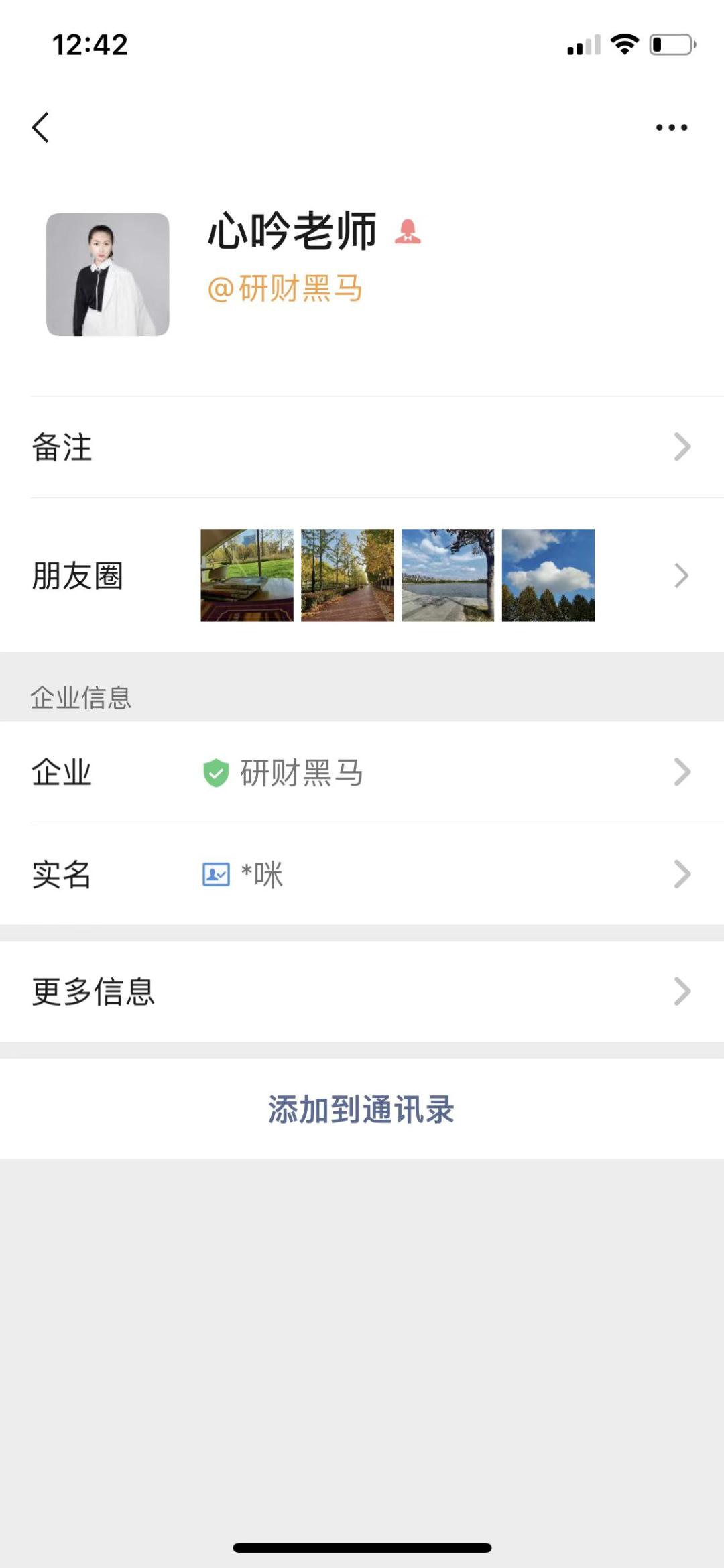Tap 添加到通讯录 to add contact

pos(362,1109)
